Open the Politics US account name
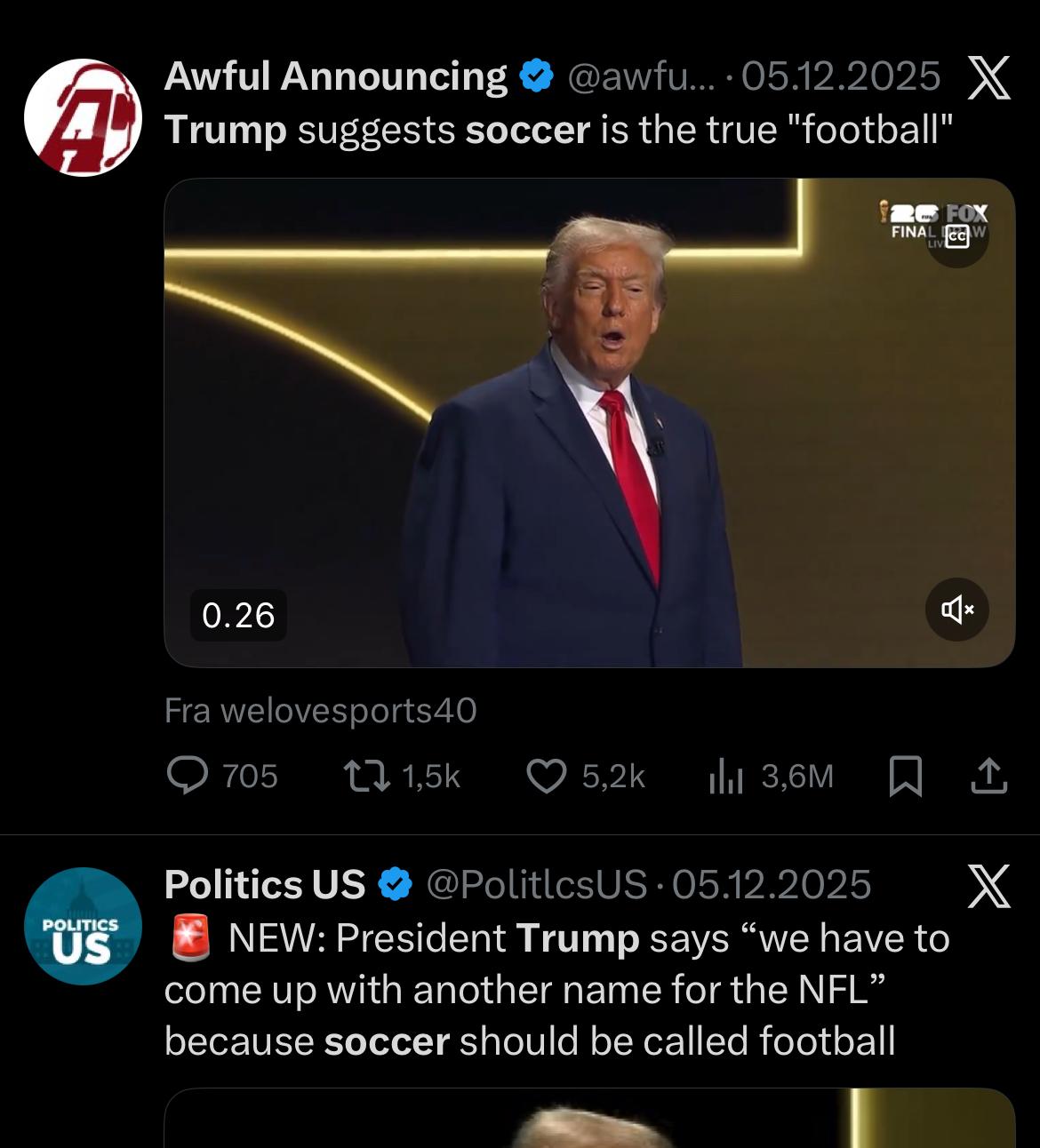Screen dimensions: 1040x1148 [x=265, y=885]
